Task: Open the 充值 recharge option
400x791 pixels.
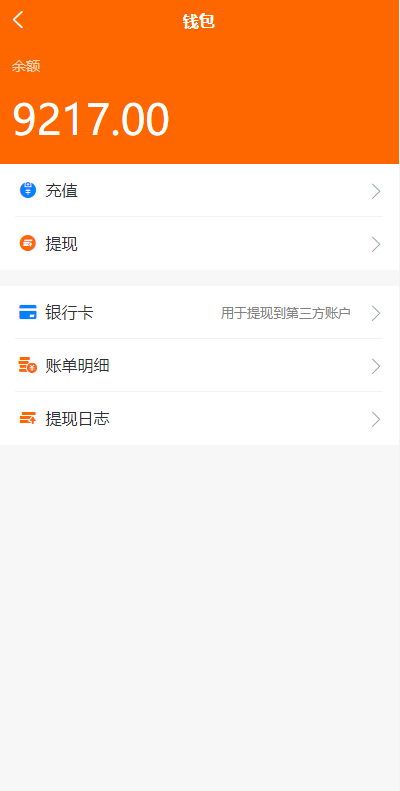Action: [200, 191]
